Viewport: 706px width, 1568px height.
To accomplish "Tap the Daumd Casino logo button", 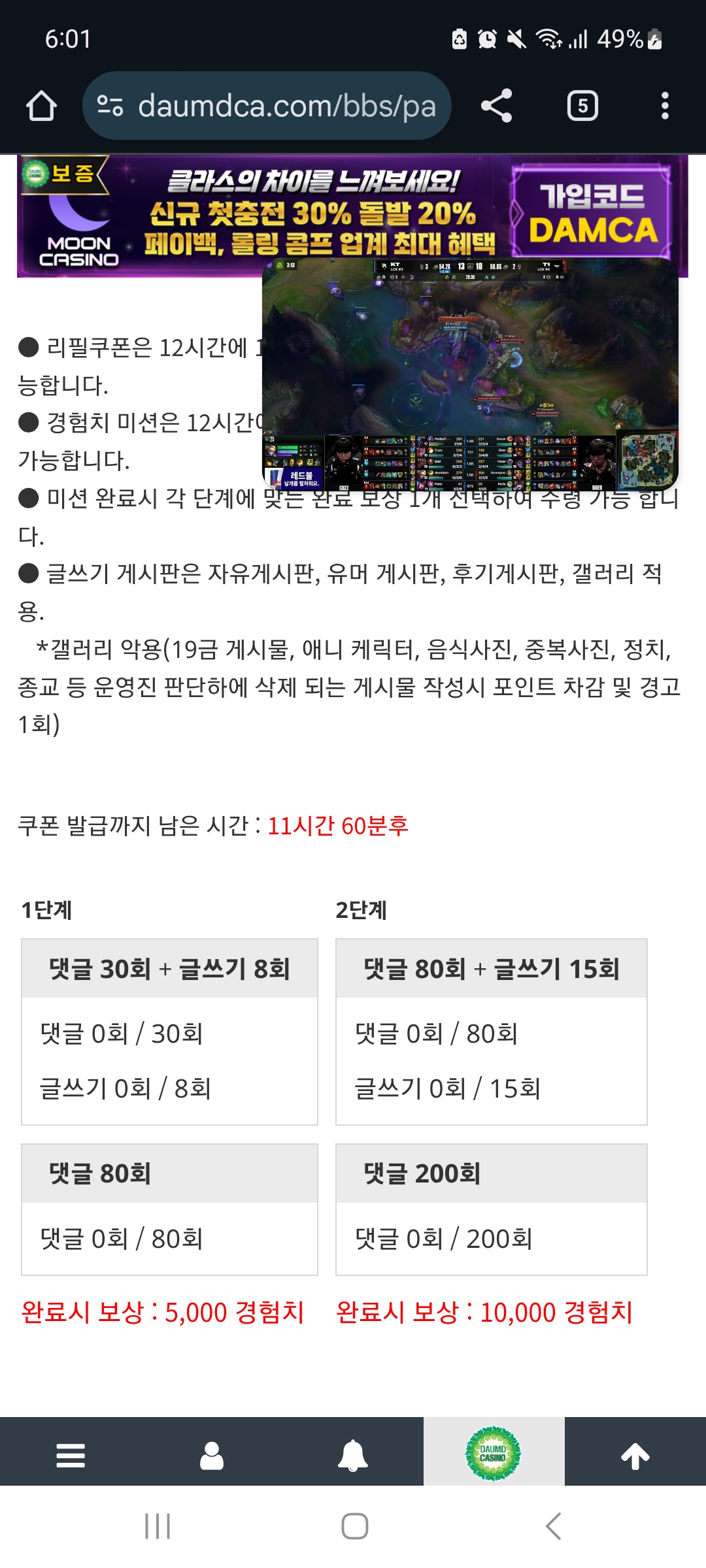I will tap(494, 1454).
